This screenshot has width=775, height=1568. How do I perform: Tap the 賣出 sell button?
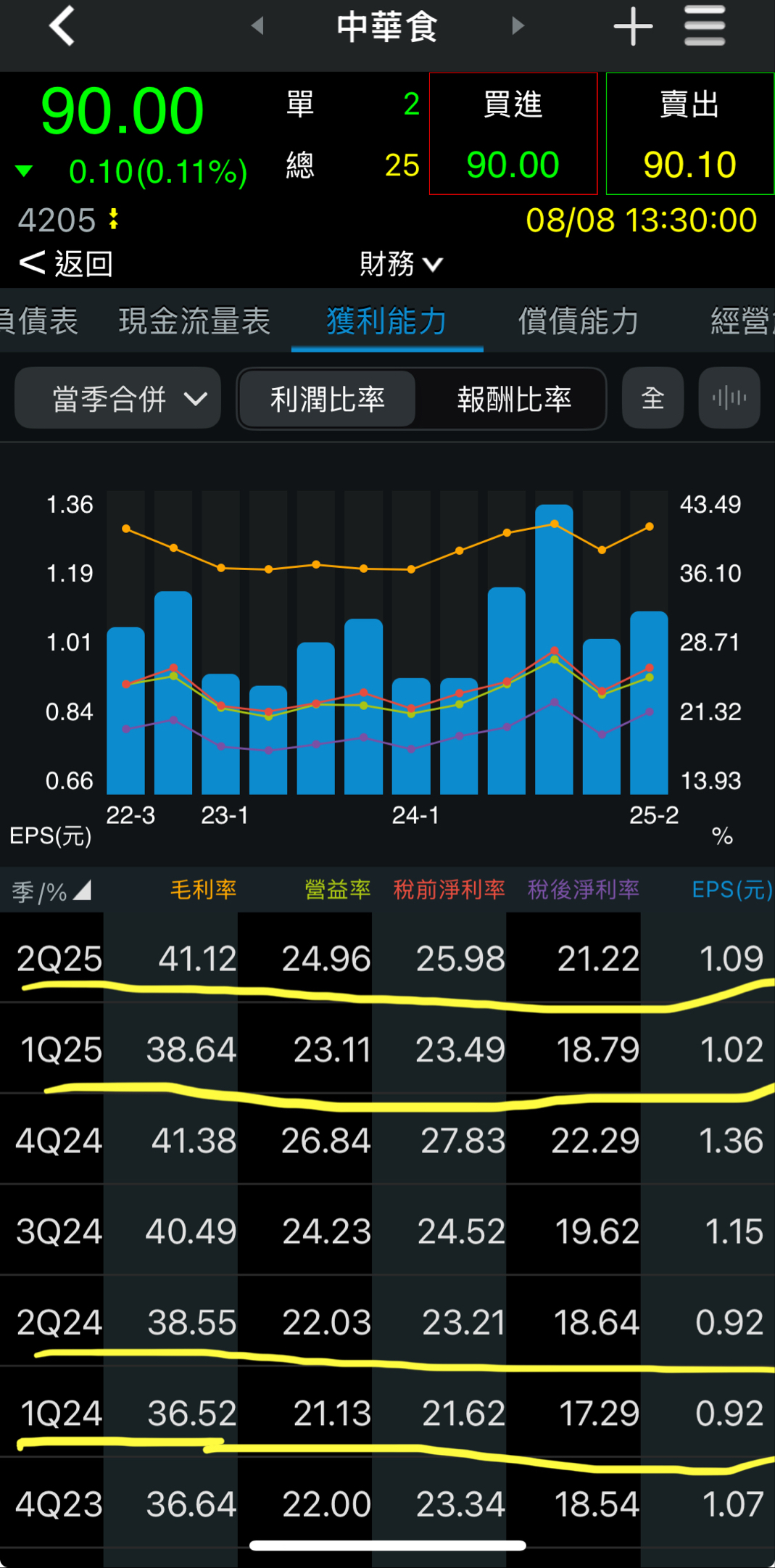(689, 134)
